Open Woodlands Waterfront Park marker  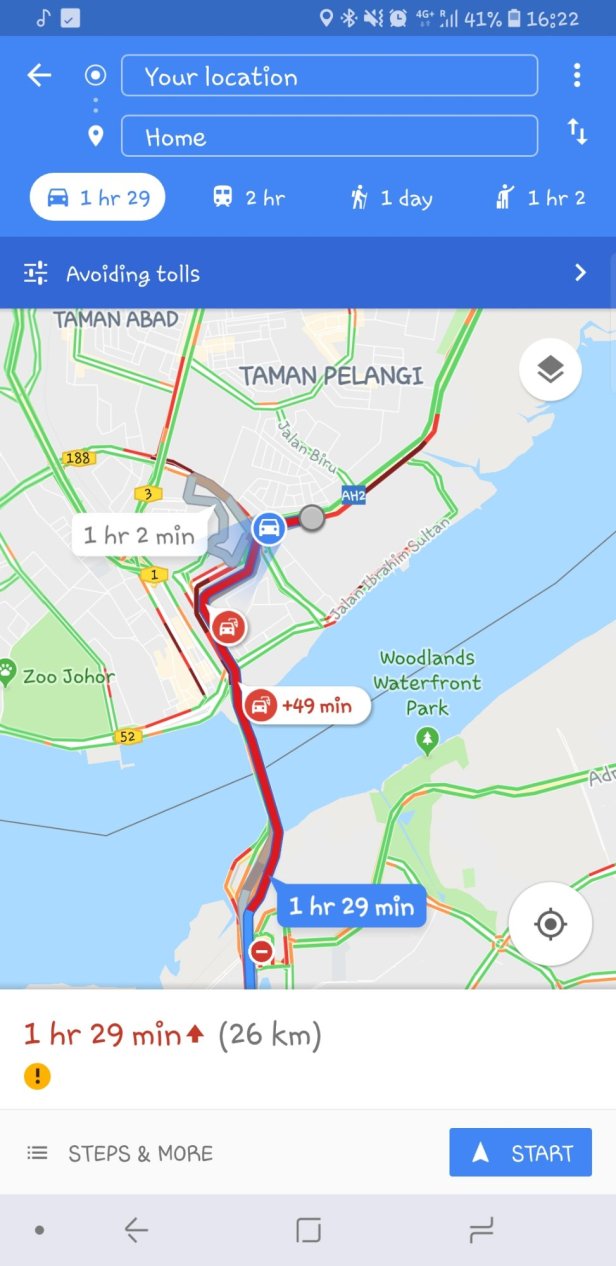click(x=427, y=739)
